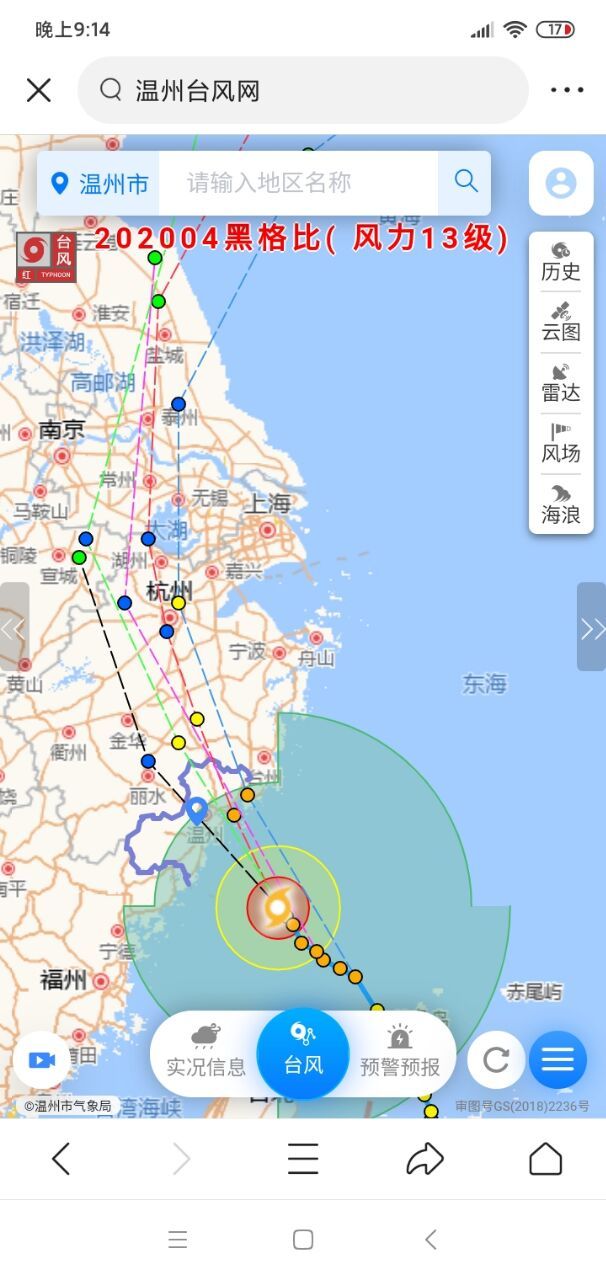Tap the 温州台风网 address bar
606x1280 pixels.
[x=302, y=91]
